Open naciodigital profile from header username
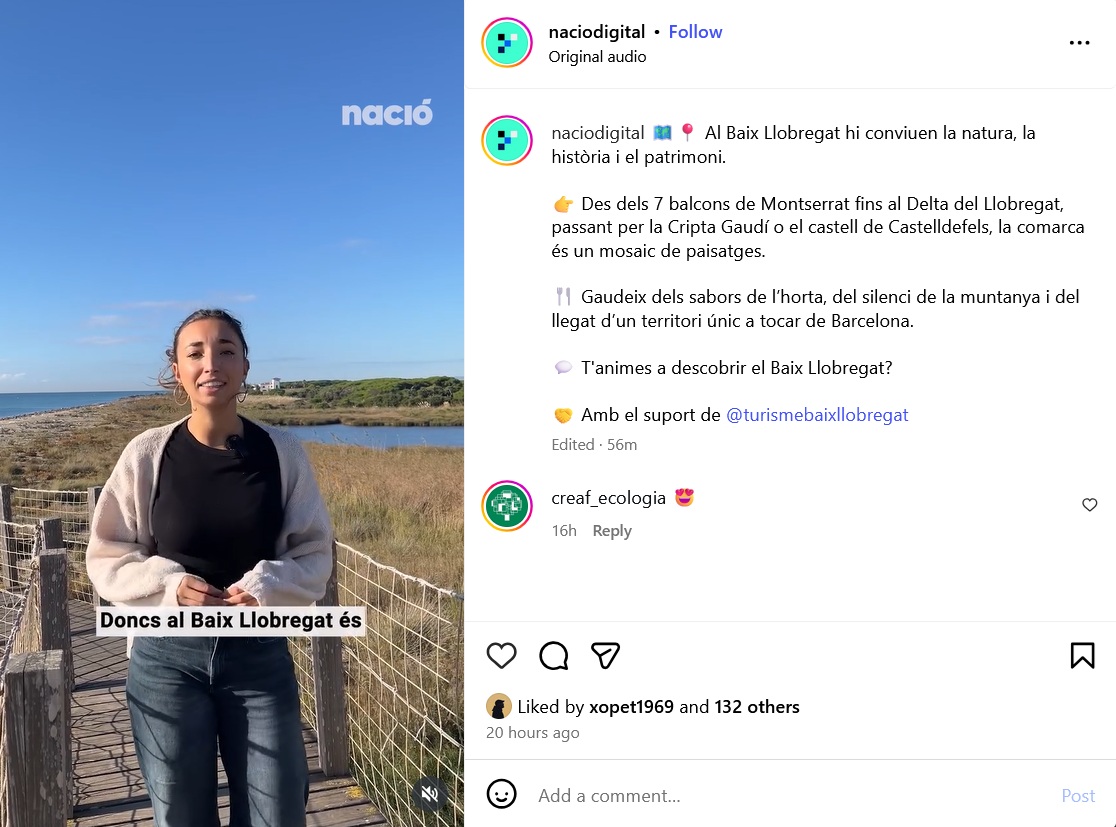1116x827 pixels. pyautogui.click(x=596, y=32)
